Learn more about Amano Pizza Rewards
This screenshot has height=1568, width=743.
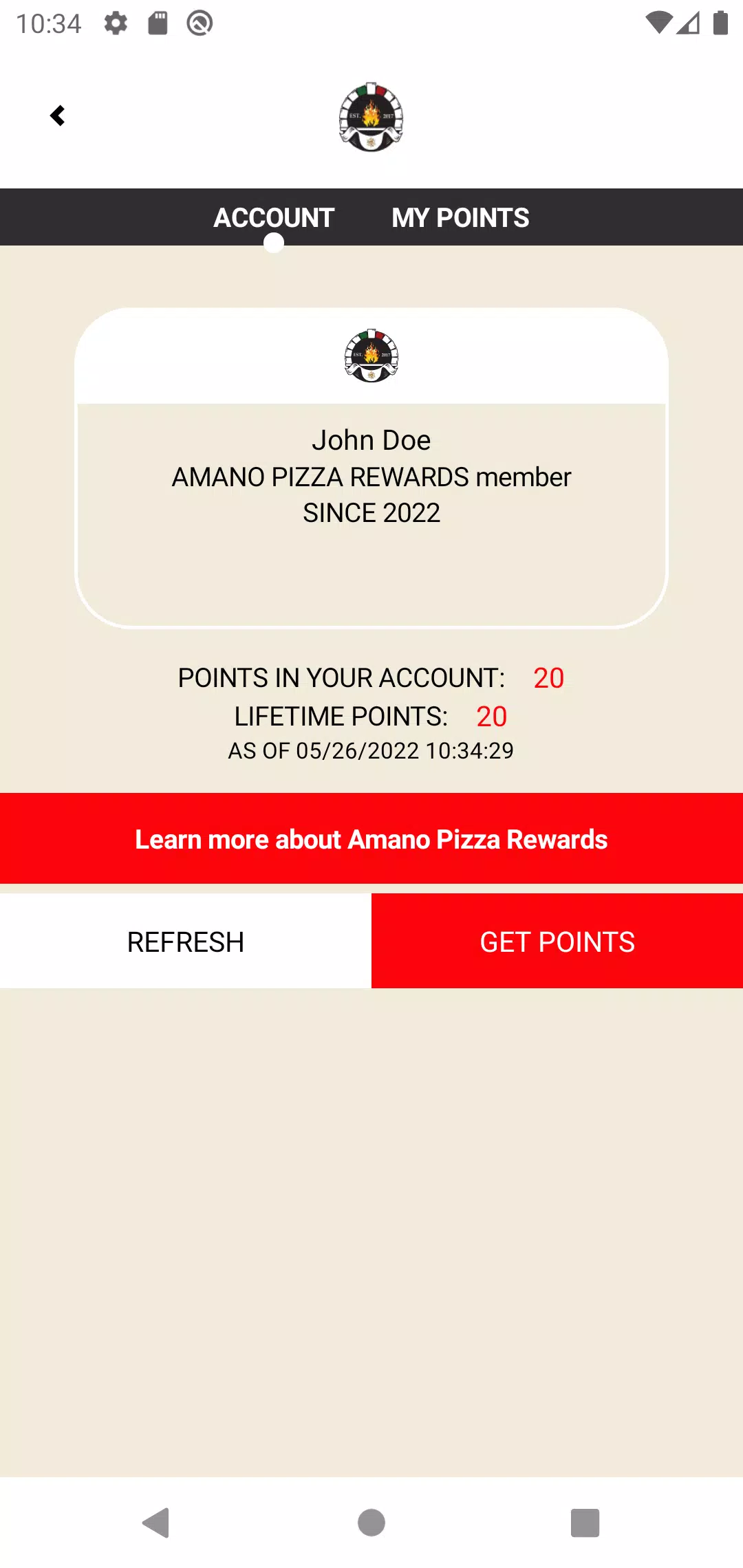point(371,838)
